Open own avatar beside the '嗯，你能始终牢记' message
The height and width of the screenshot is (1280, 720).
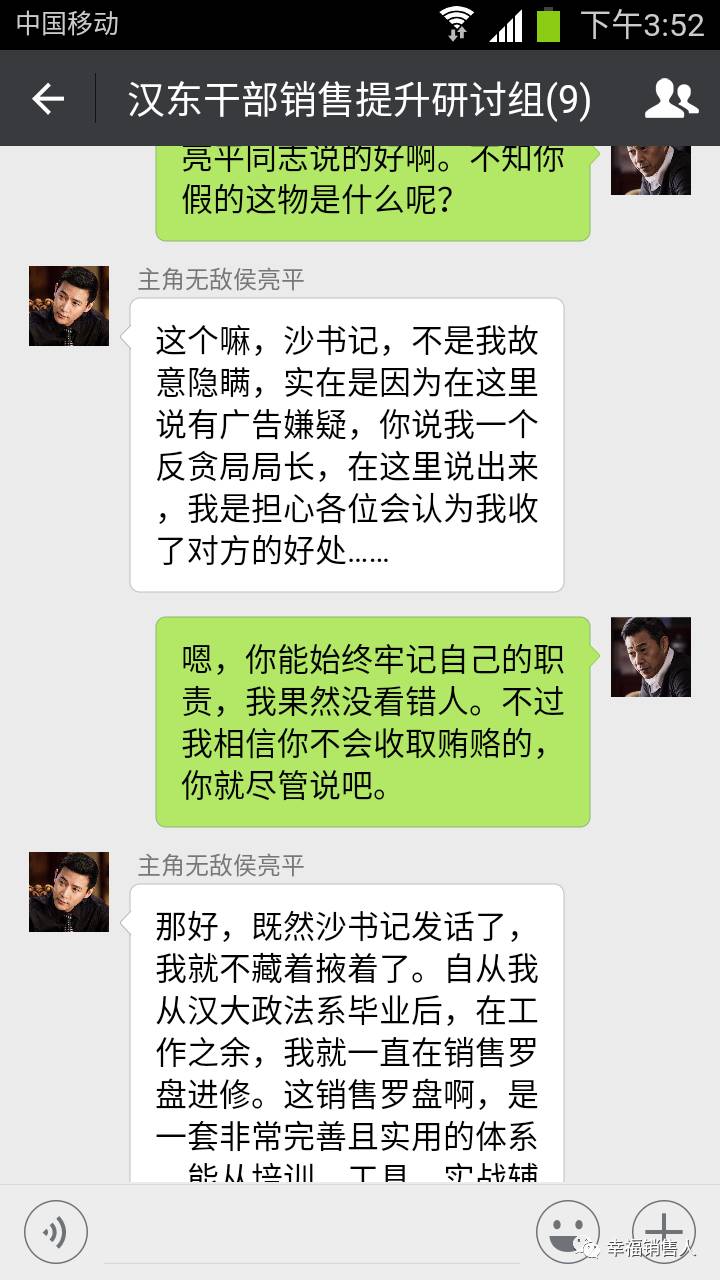tap(651, 657)
